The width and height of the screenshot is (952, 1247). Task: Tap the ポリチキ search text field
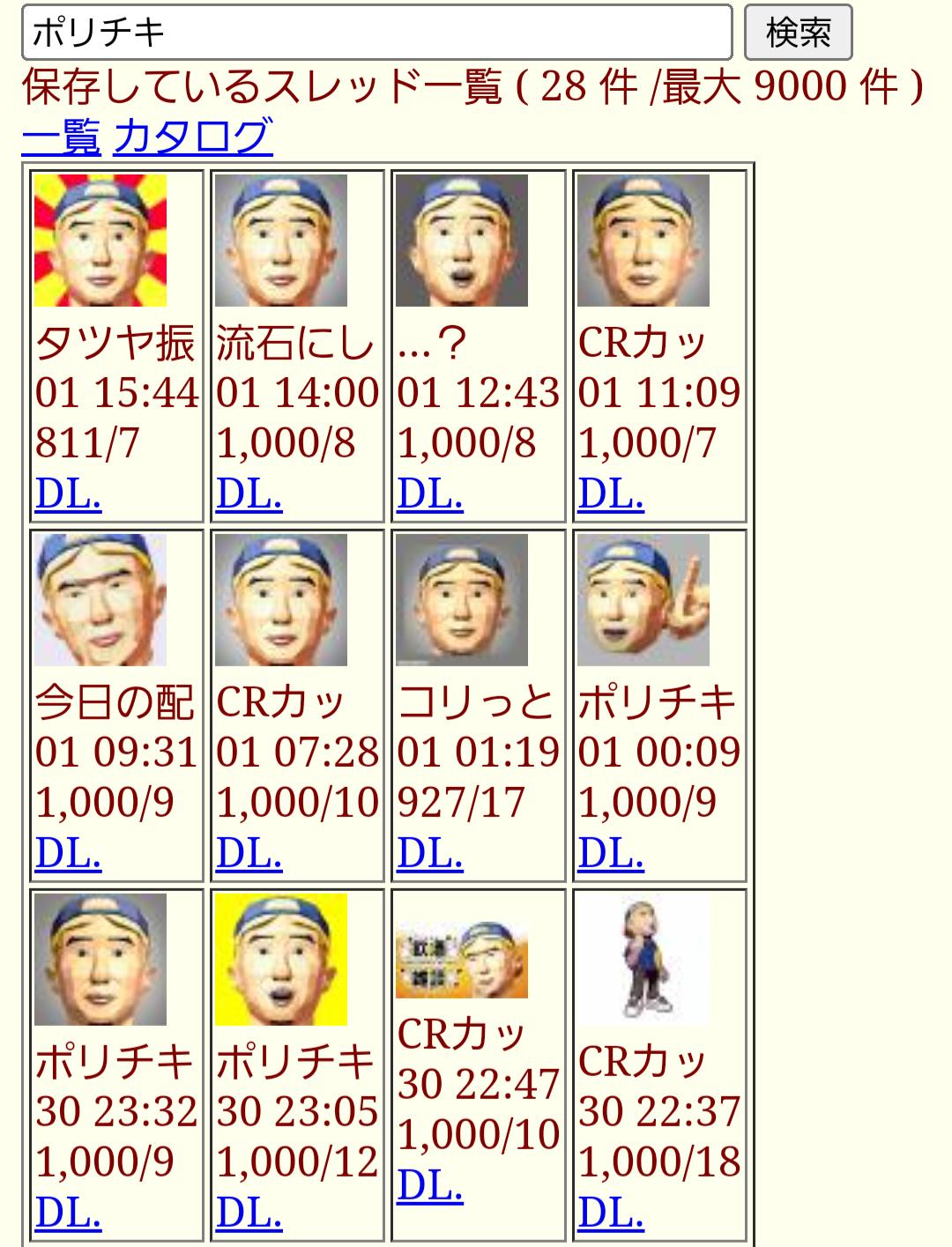[x=376, y=33]
